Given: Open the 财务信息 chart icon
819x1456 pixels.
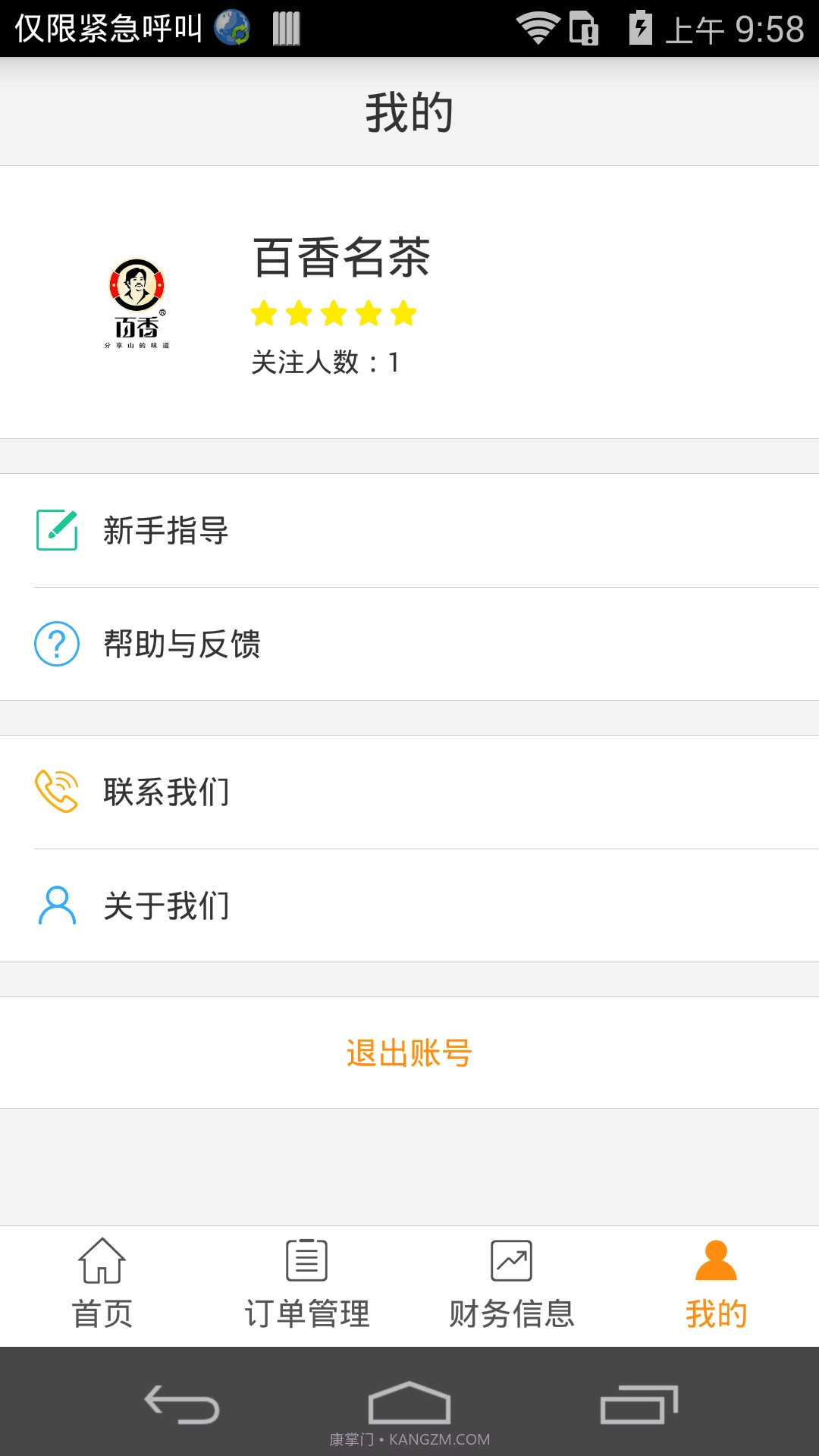Looking at the screenshot, I should click(512, 1259).
